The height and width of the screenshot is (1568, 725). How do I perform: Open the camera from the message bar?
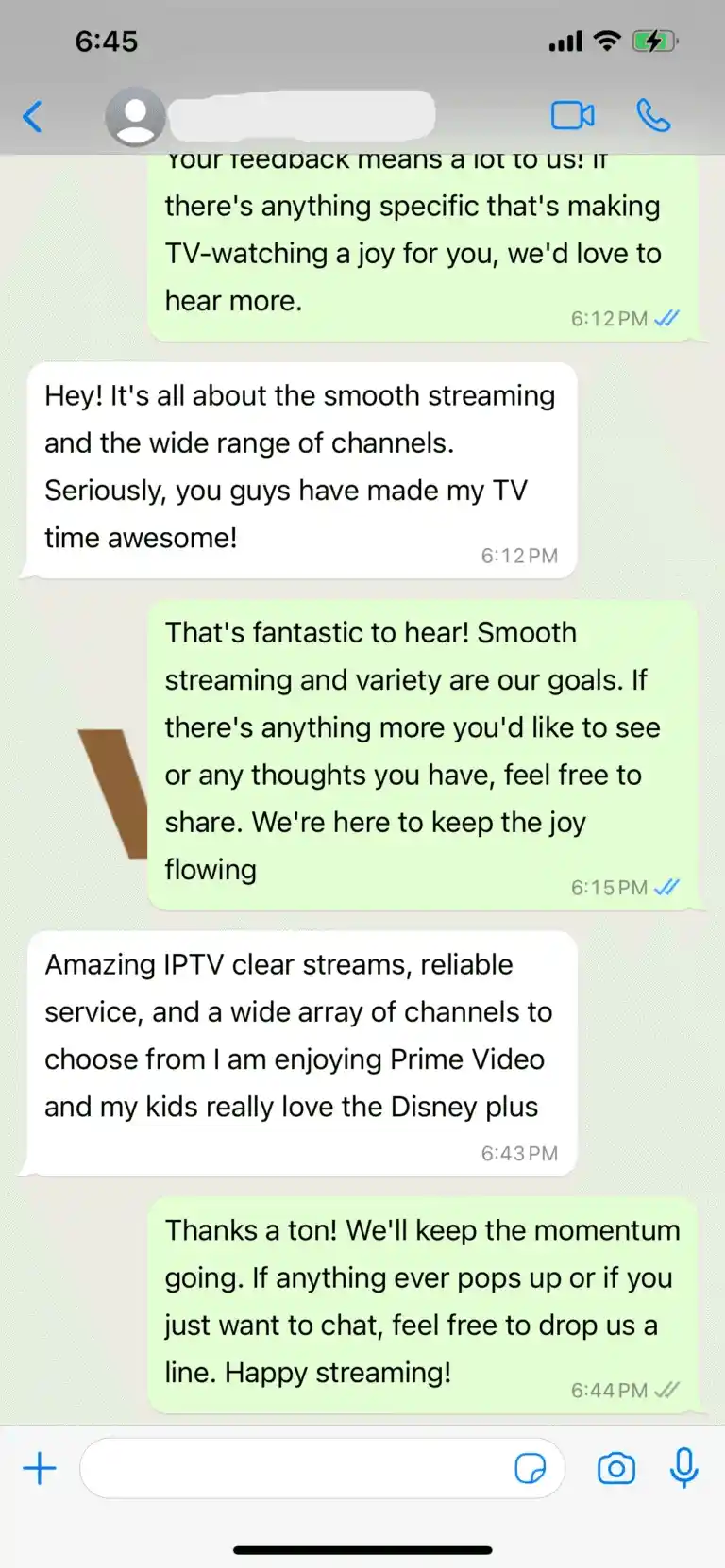[x=615, y=1468]
